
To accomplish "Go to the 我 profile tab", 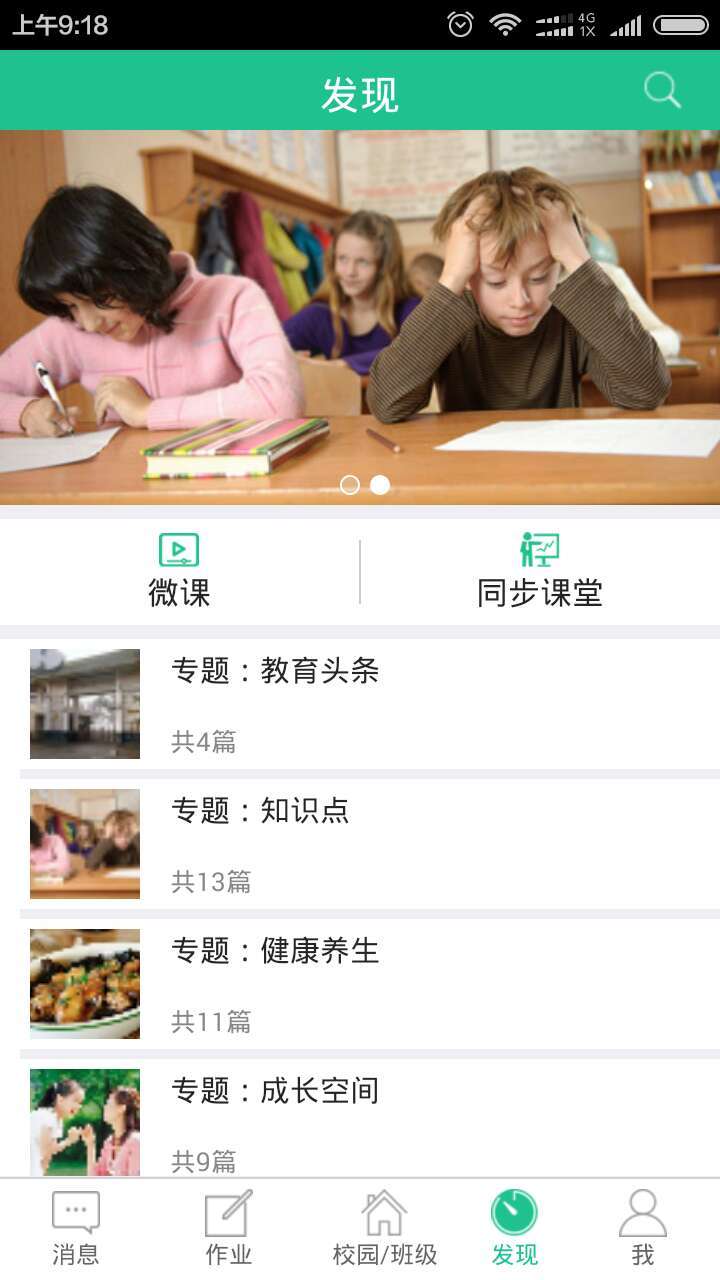I will (x=643, y=1230).
